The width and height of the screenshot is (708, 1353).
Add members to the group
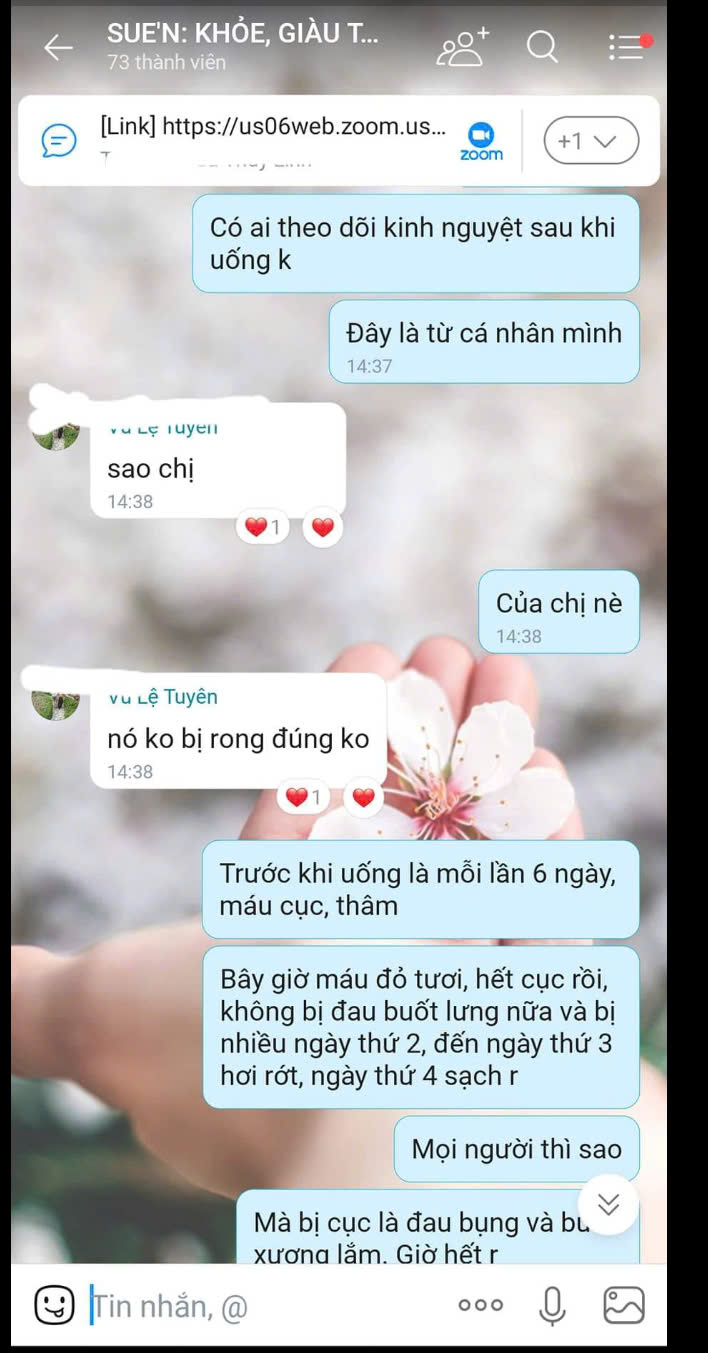[x=461, y=47]
